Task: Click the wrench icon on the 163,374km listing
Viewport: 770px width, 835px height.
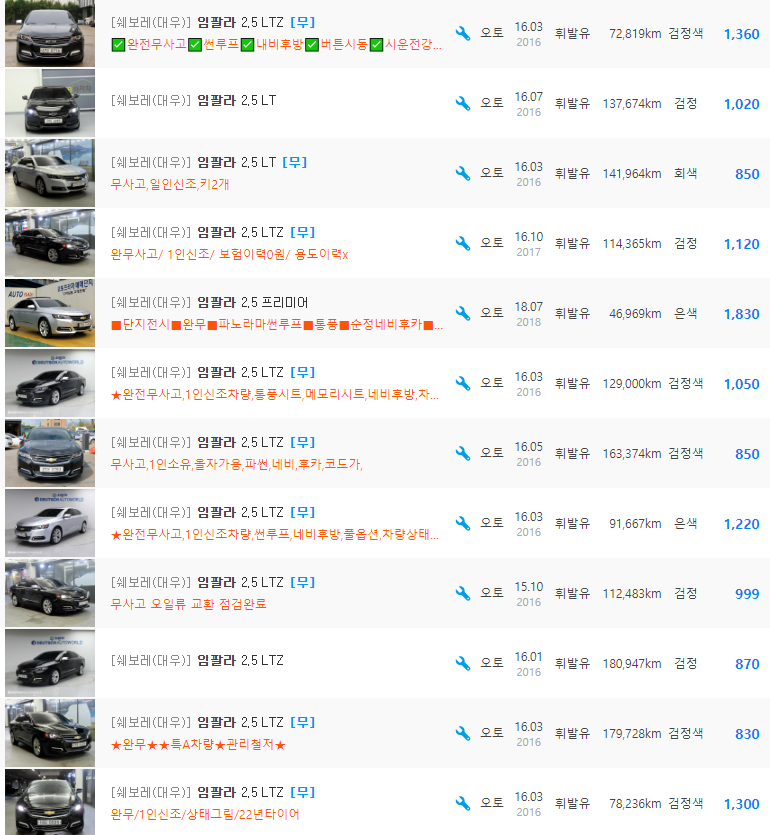Action: click(x=461, y=451)
